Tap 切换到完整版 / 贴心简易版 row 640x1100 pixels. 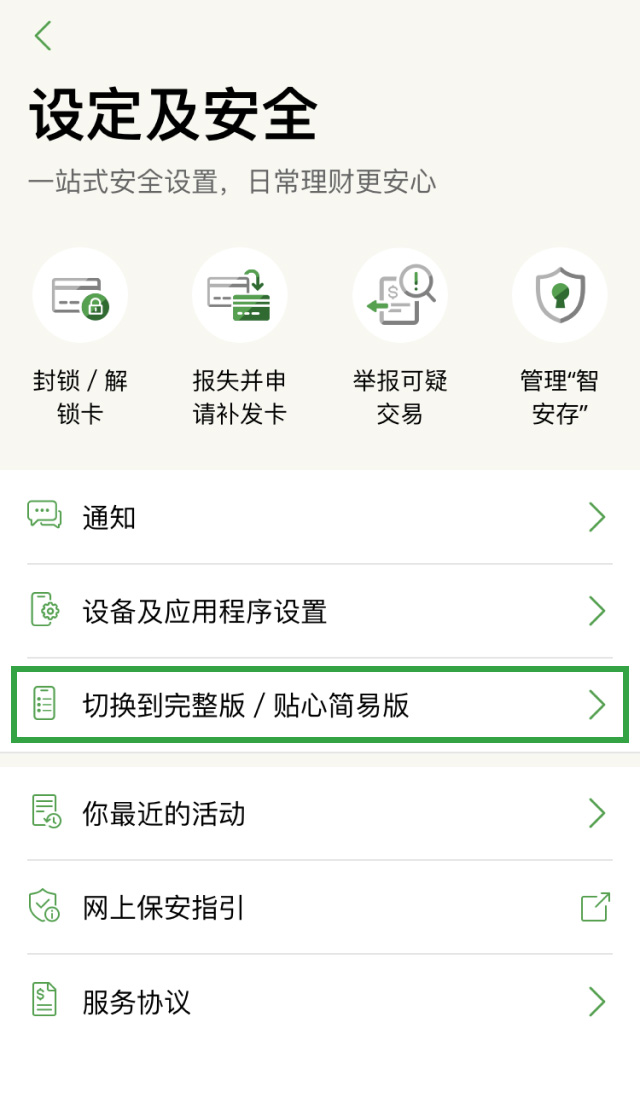coord(319,705)
